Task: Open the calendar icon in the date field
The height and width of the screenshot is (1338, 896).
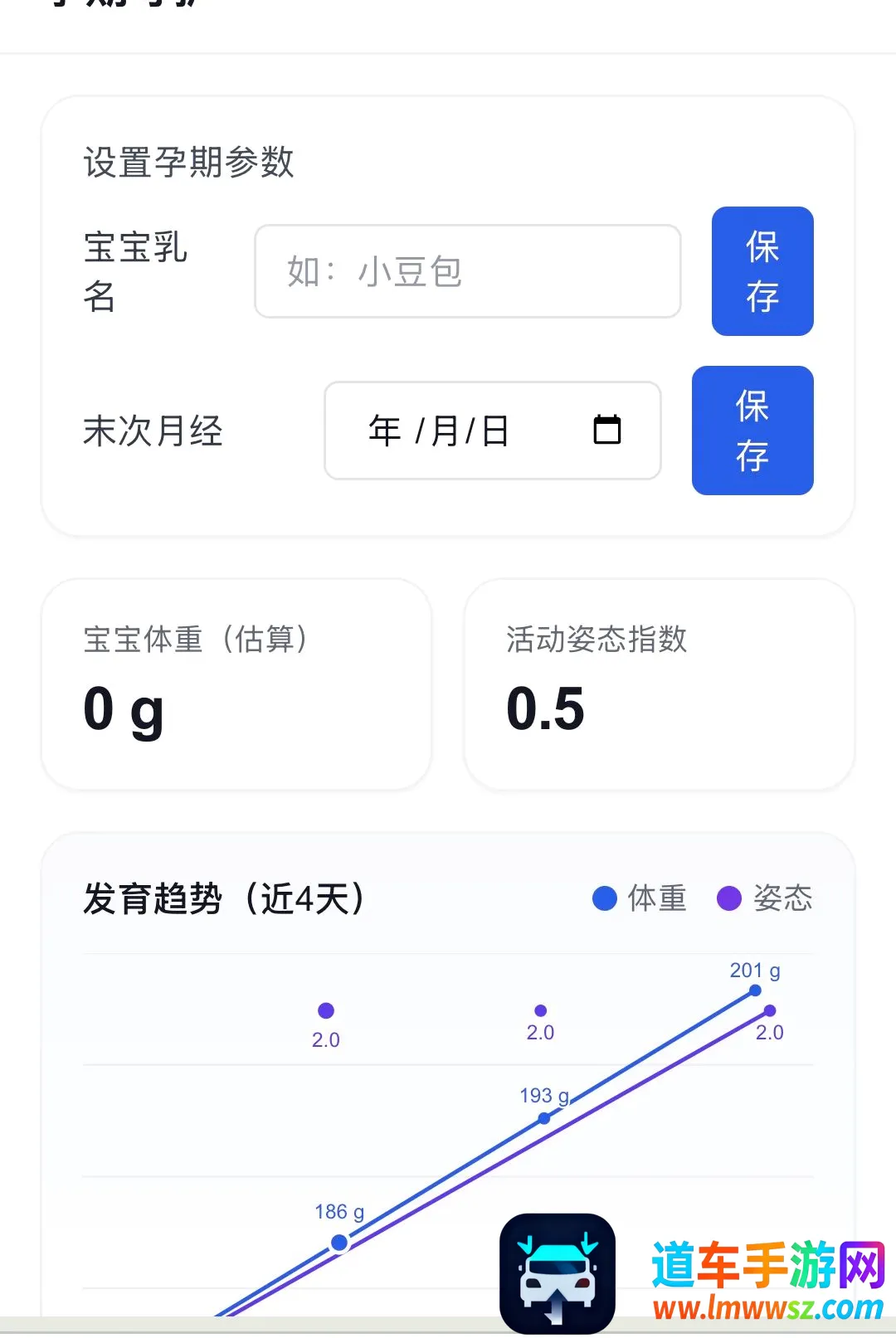Action: tap(607, 430)
